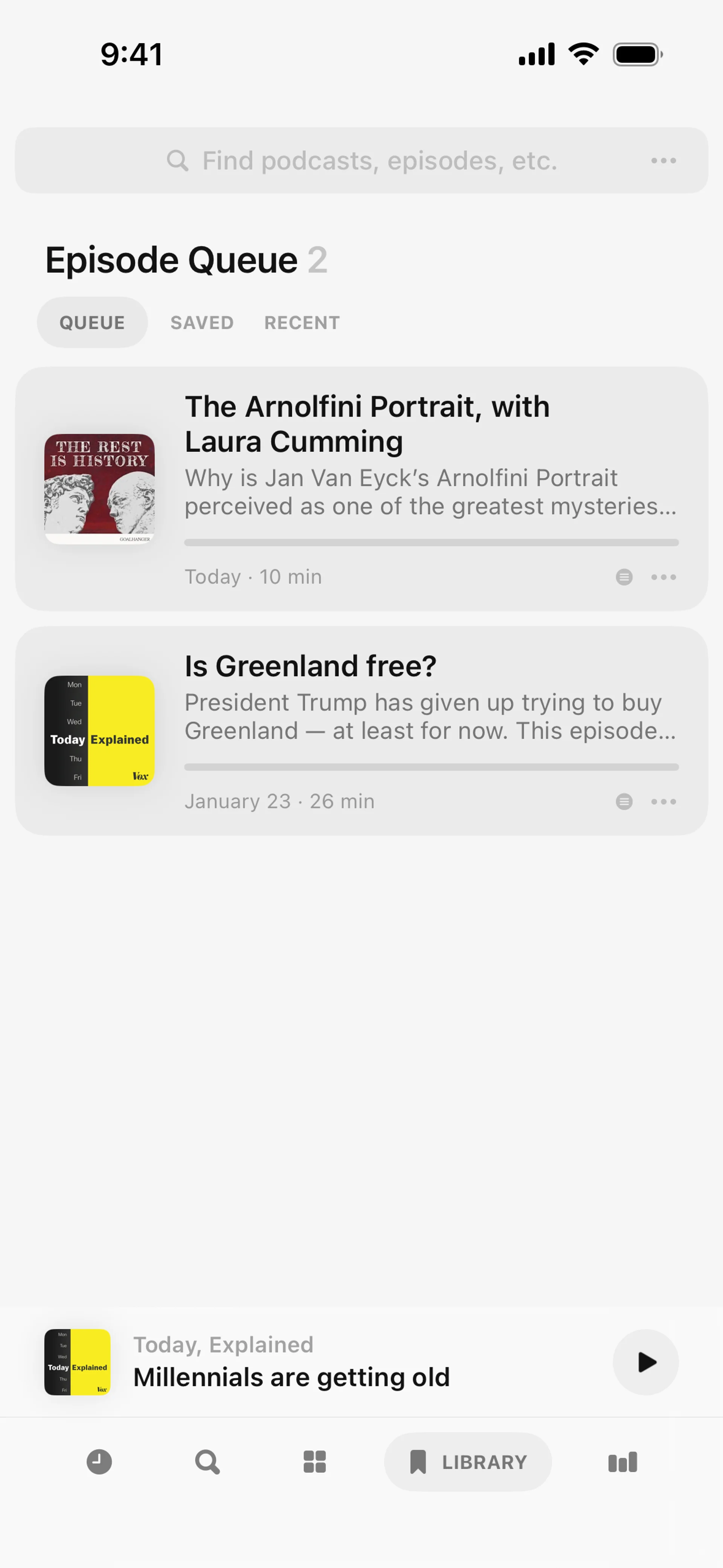This screenshot has width=723, height=1568.
Task: Open more options for Is Greenland free?
Action: tap(663, 802)
